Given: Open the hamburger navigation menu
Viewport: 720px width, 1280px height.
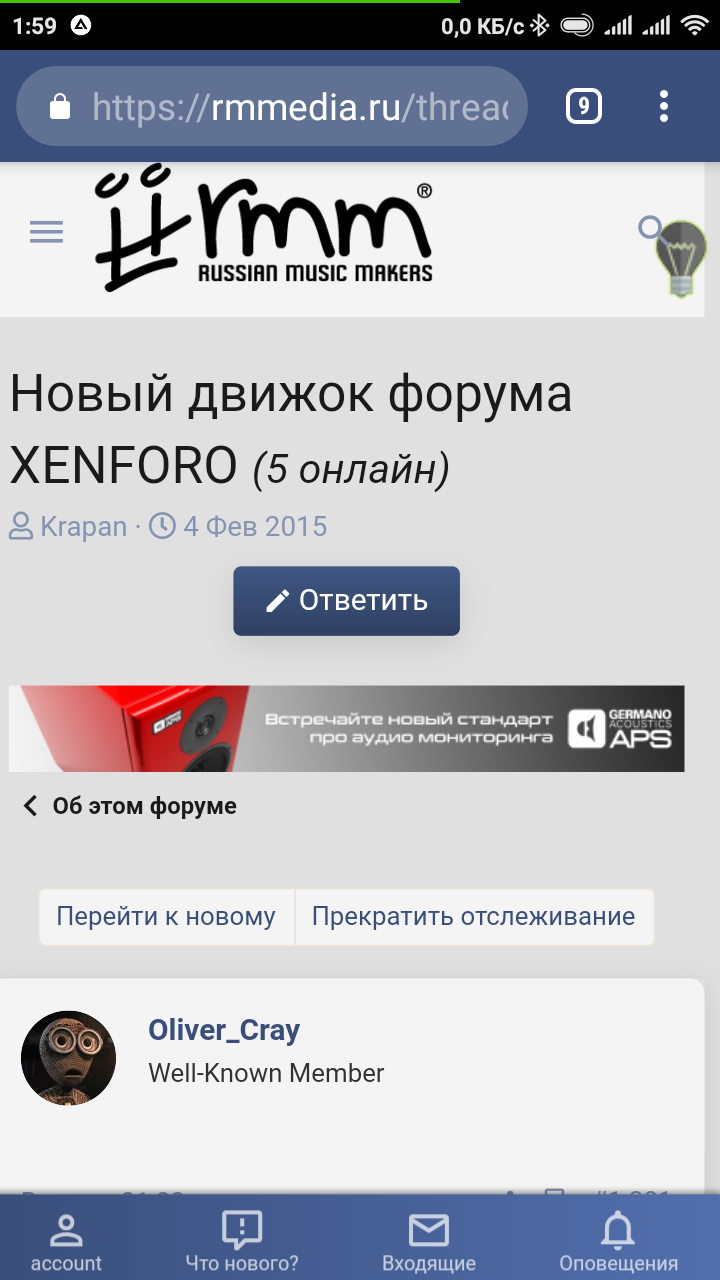Looking at the screenshot, I should click(x=46, y=232).
